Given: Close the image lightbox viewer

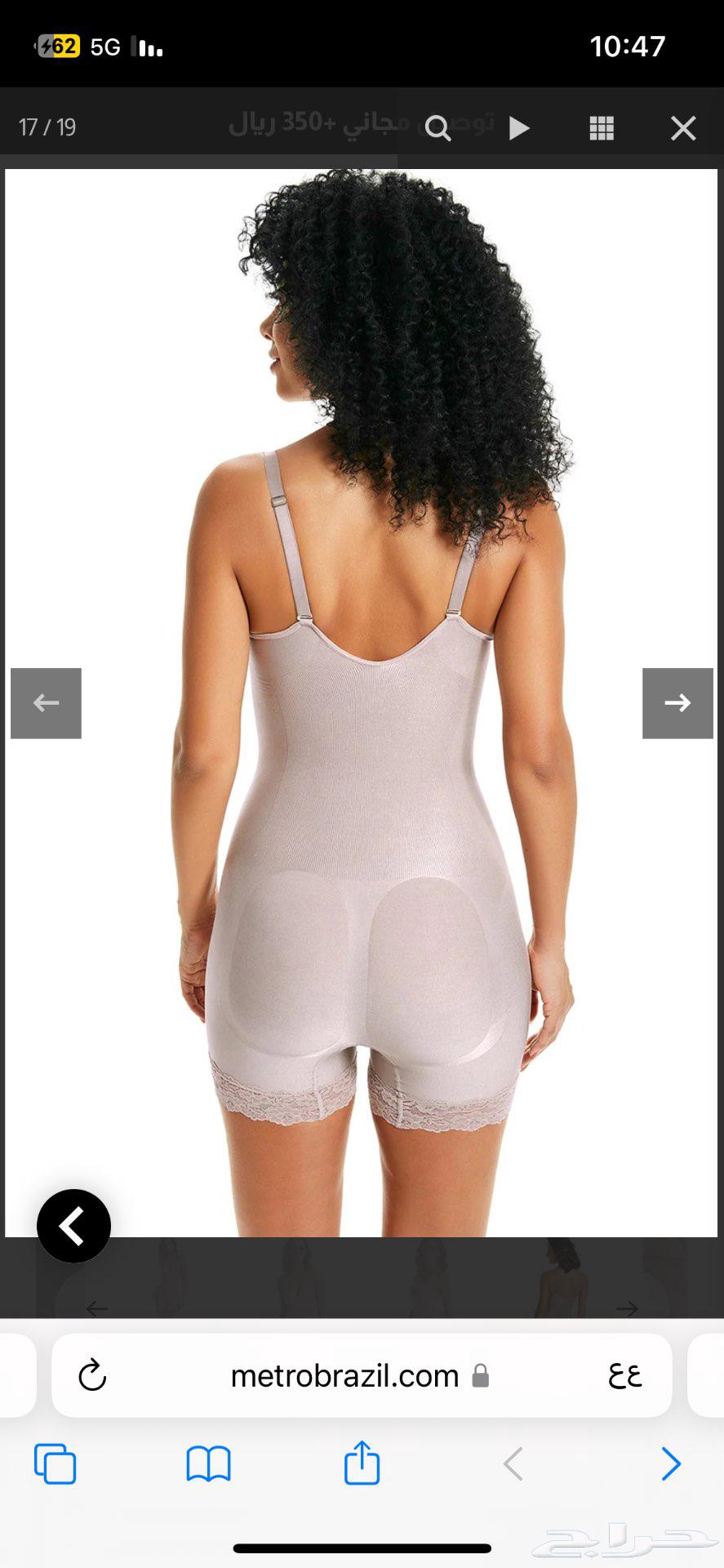Looking at the screenshot, I should (x=682, y=128).
